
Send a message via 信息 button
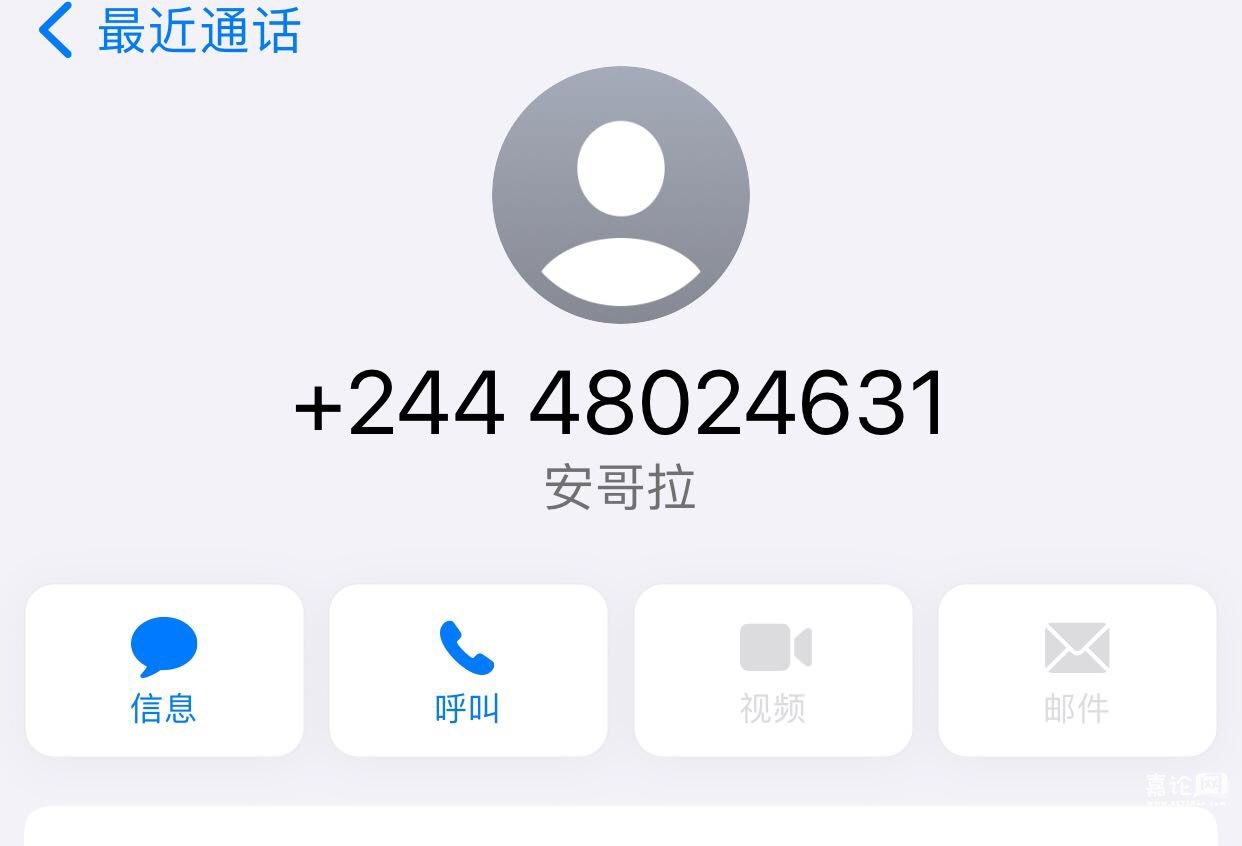(x=164, y=670)
